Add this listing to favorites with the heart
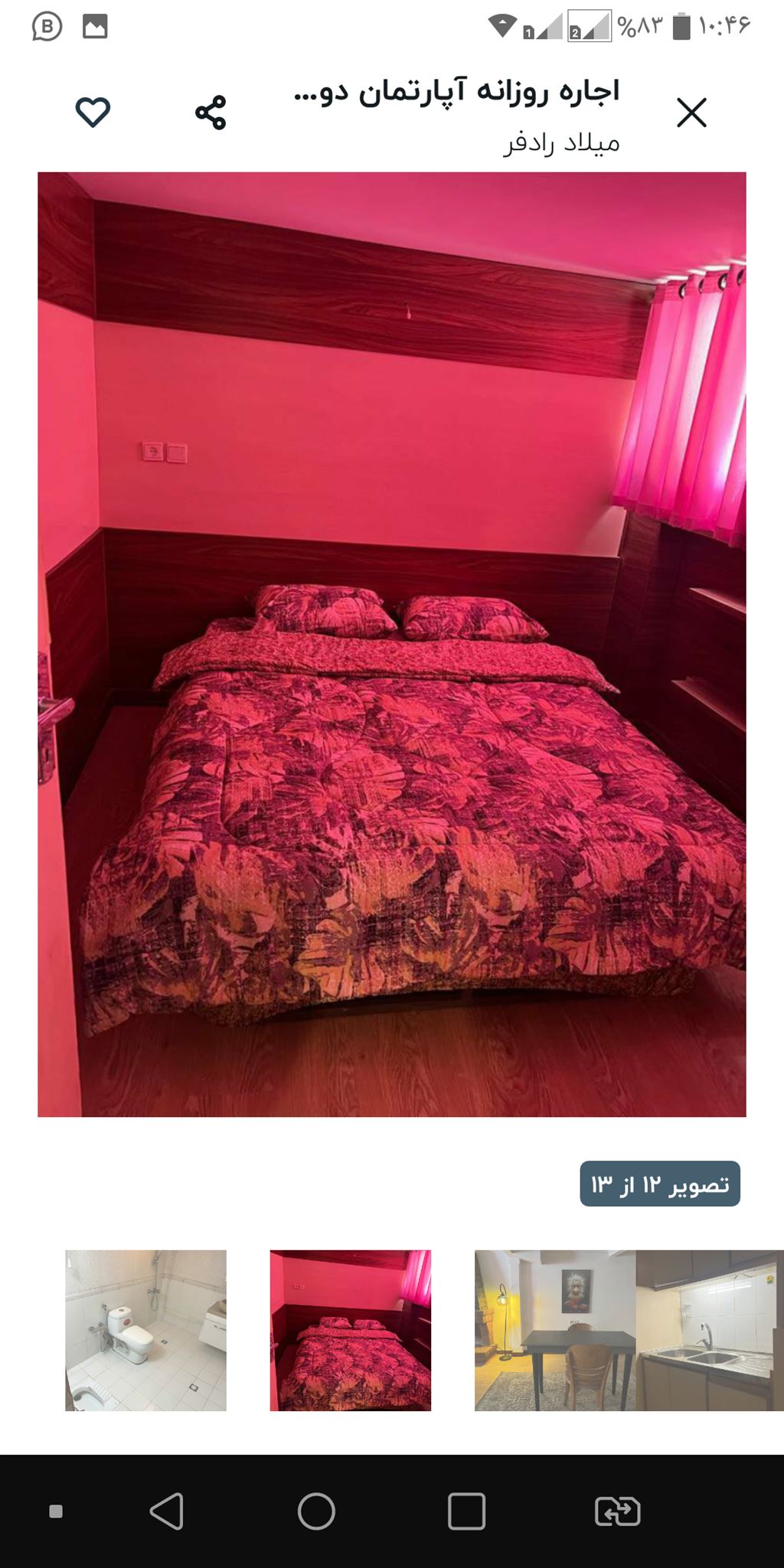This screenshot has width=784, height=1568. pos(93,113)
